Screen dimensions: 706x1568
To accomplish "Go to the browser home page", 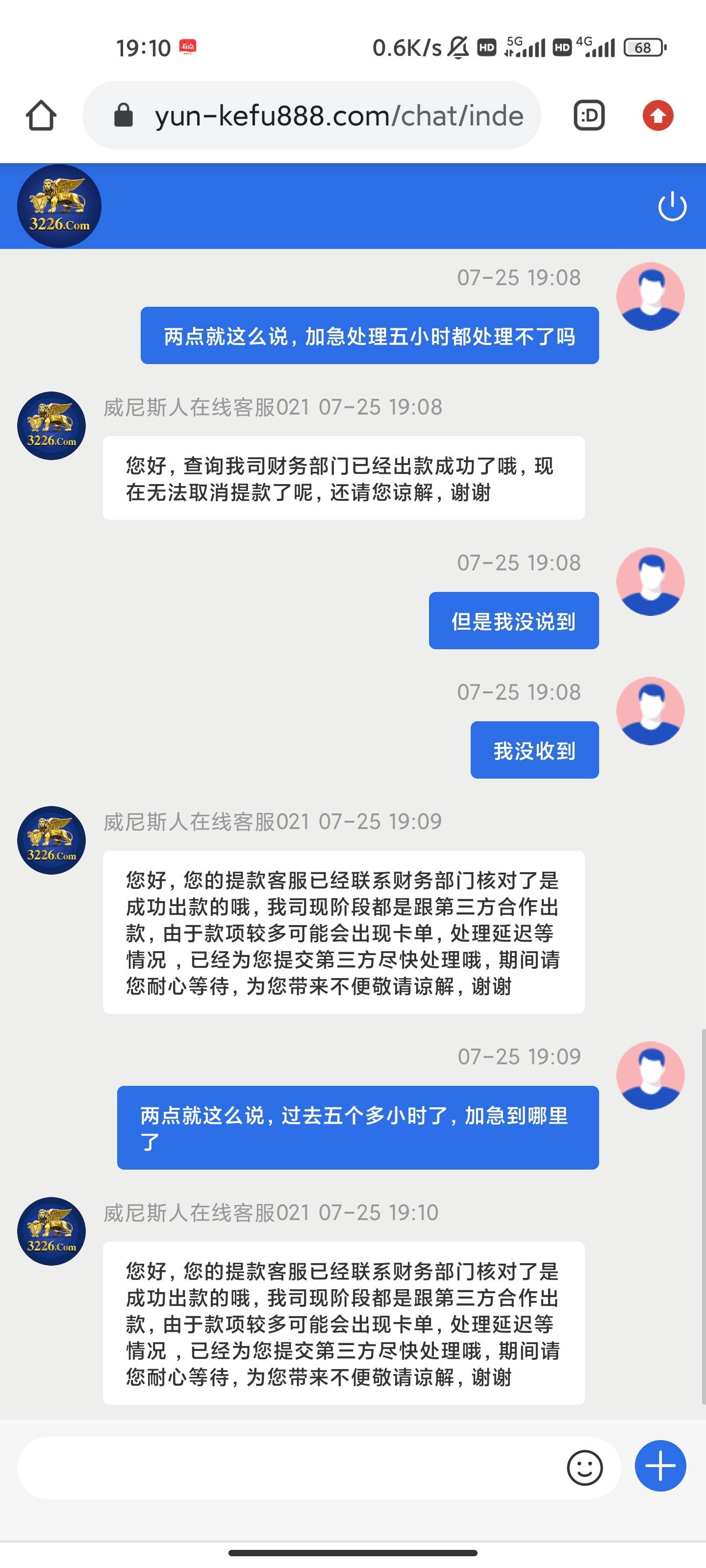I will click(x=41, y=116).
